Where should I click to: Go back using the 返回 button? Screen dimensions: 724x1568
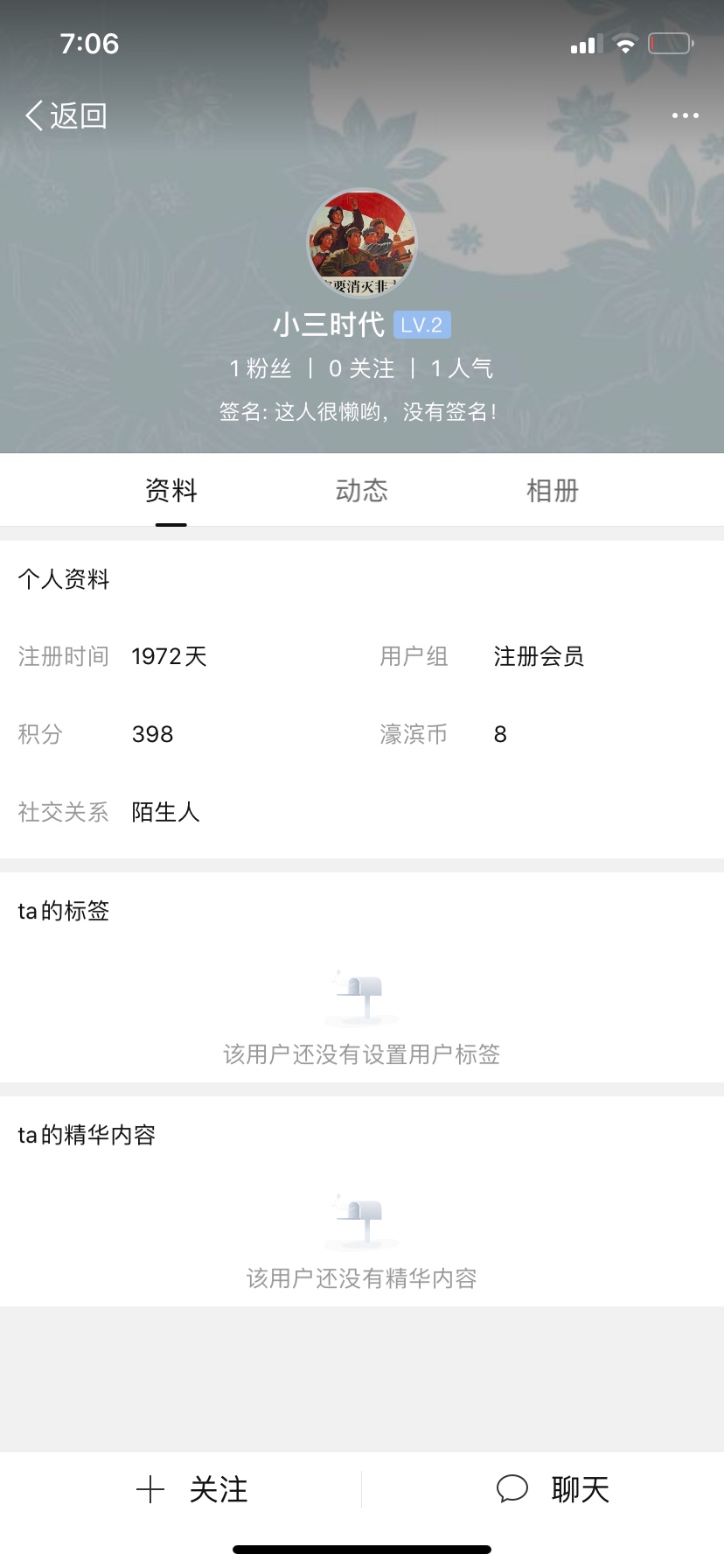coord(66,115)
